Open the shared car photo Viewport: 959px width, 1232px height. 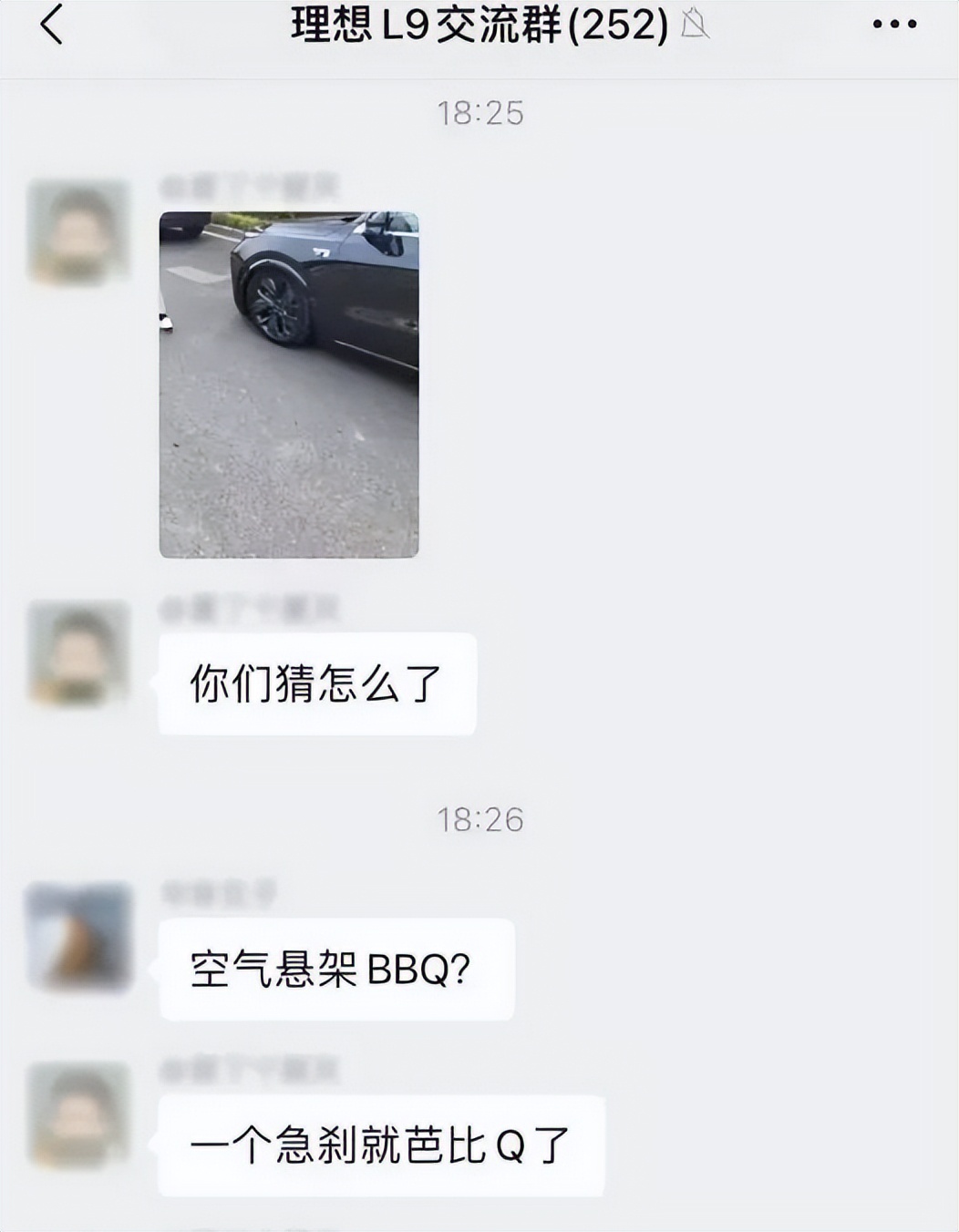tap(289, 384)
